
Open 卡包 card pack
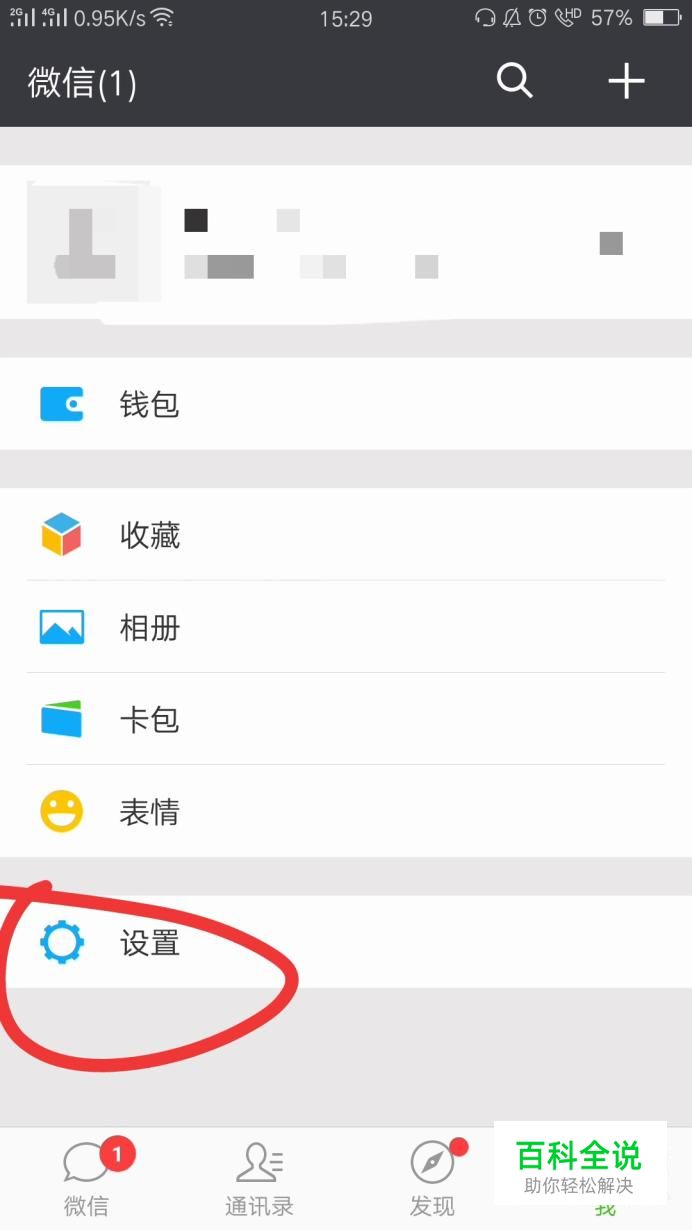point(346,719)
